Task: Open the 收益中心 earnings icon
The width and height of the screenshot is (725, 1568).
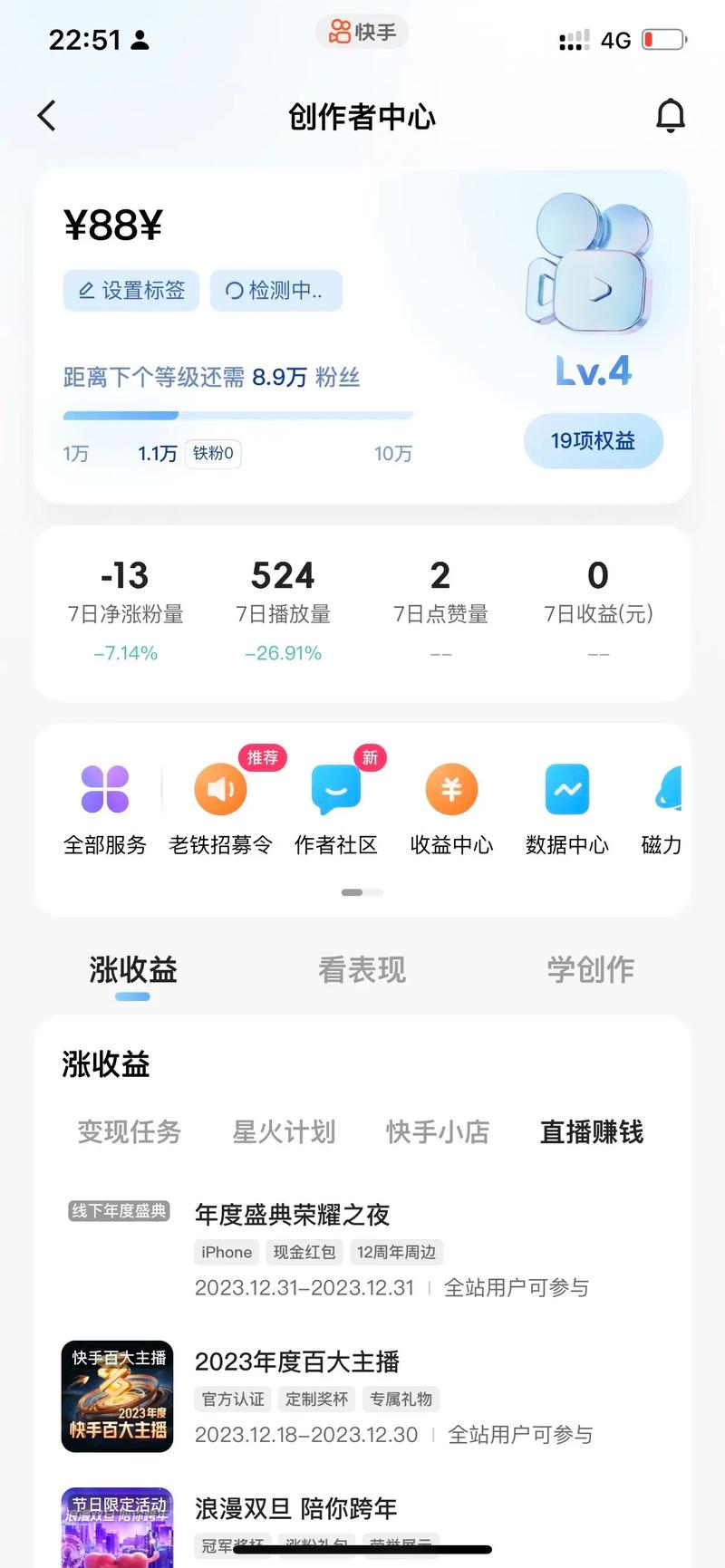Action: point(451,788)
